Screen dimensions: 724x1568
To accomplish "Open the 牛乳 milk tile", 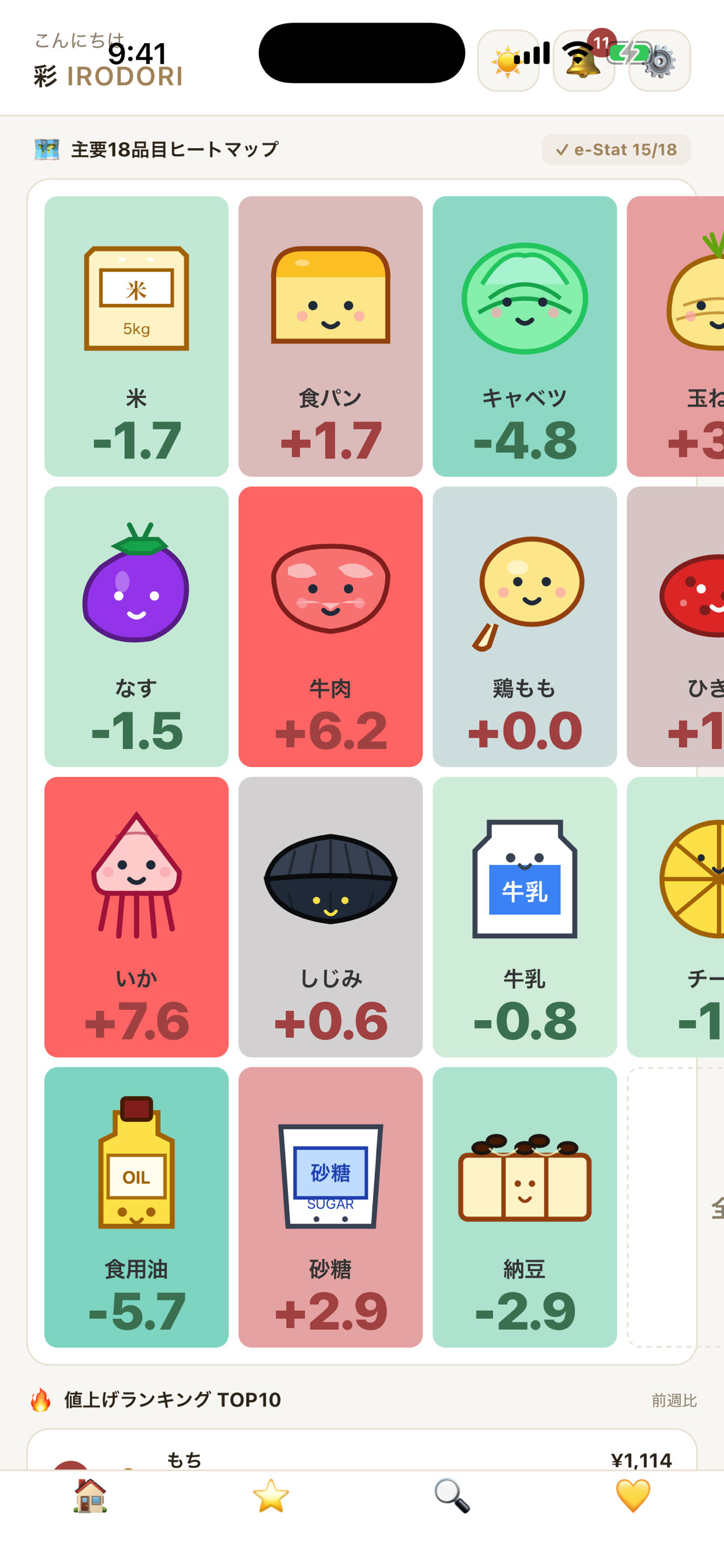I will point(525,916).
